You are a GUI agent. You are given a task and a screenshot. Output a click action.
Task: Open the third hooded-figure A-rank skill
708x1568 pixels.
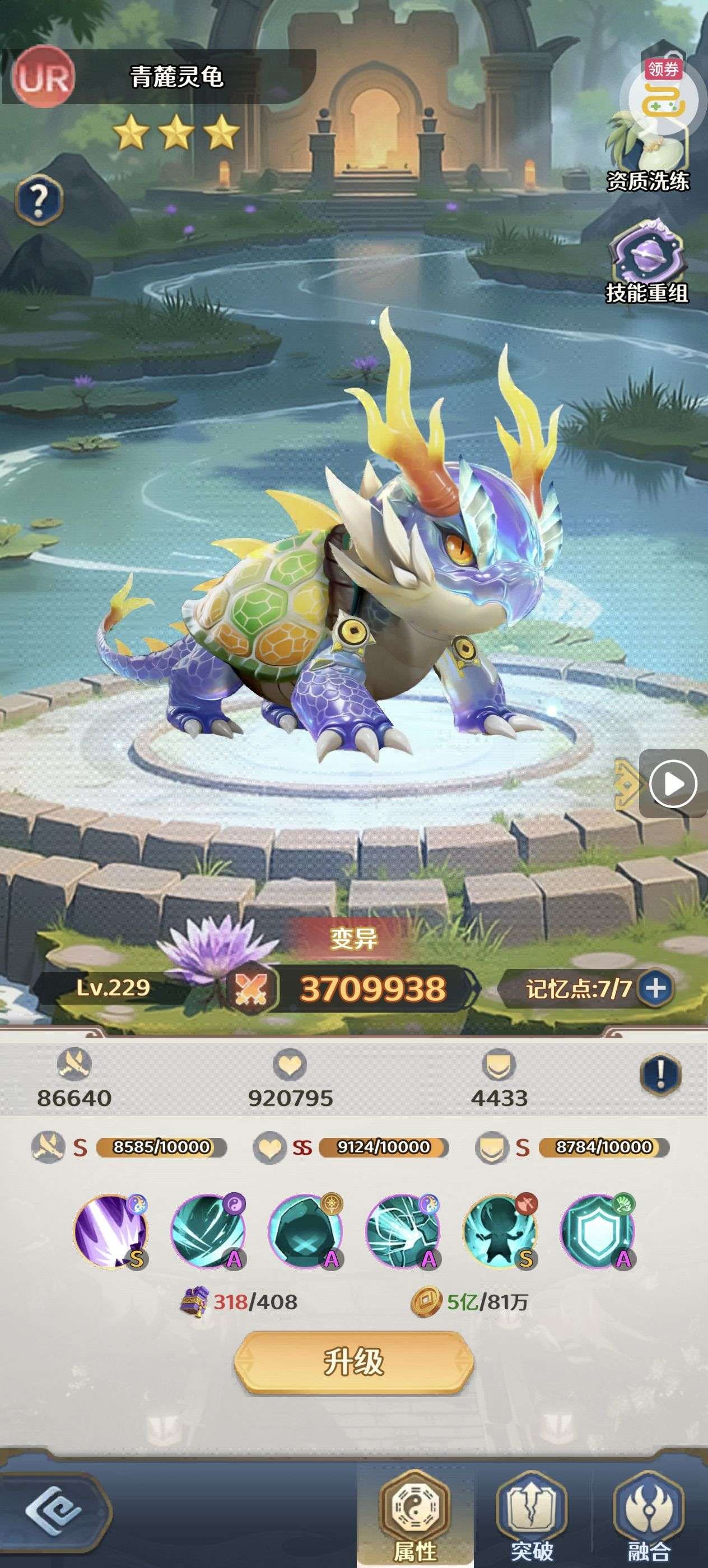(306, 1231)
